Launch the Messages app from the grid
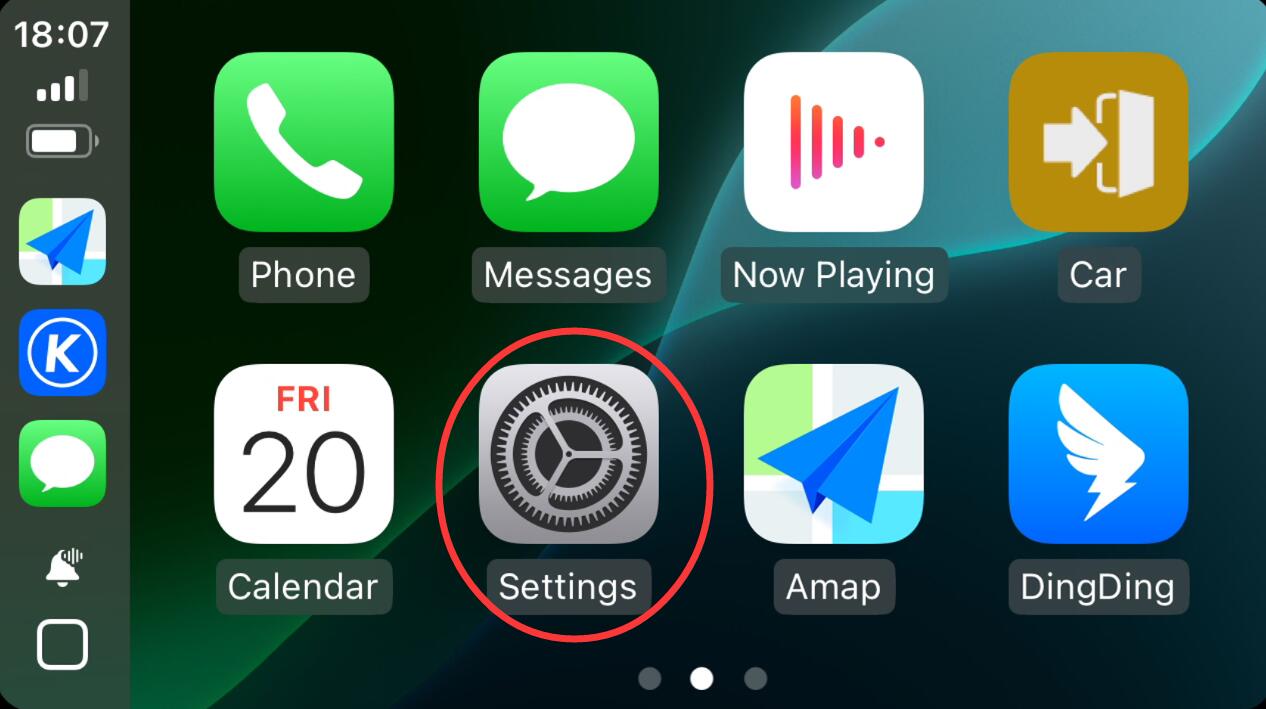 [x=568, y=142]
